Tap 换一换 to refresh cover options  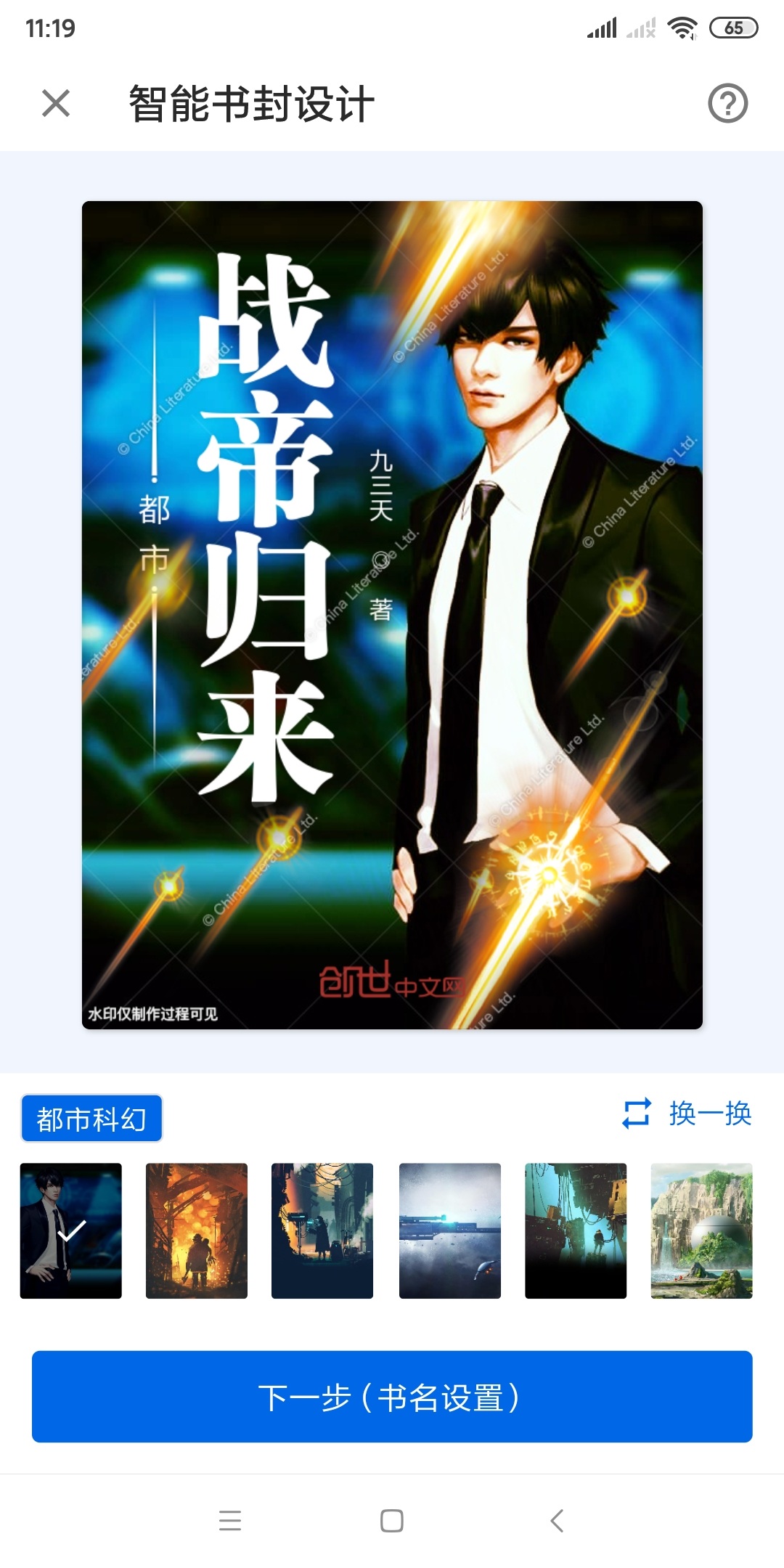[x=686, y=1114]
